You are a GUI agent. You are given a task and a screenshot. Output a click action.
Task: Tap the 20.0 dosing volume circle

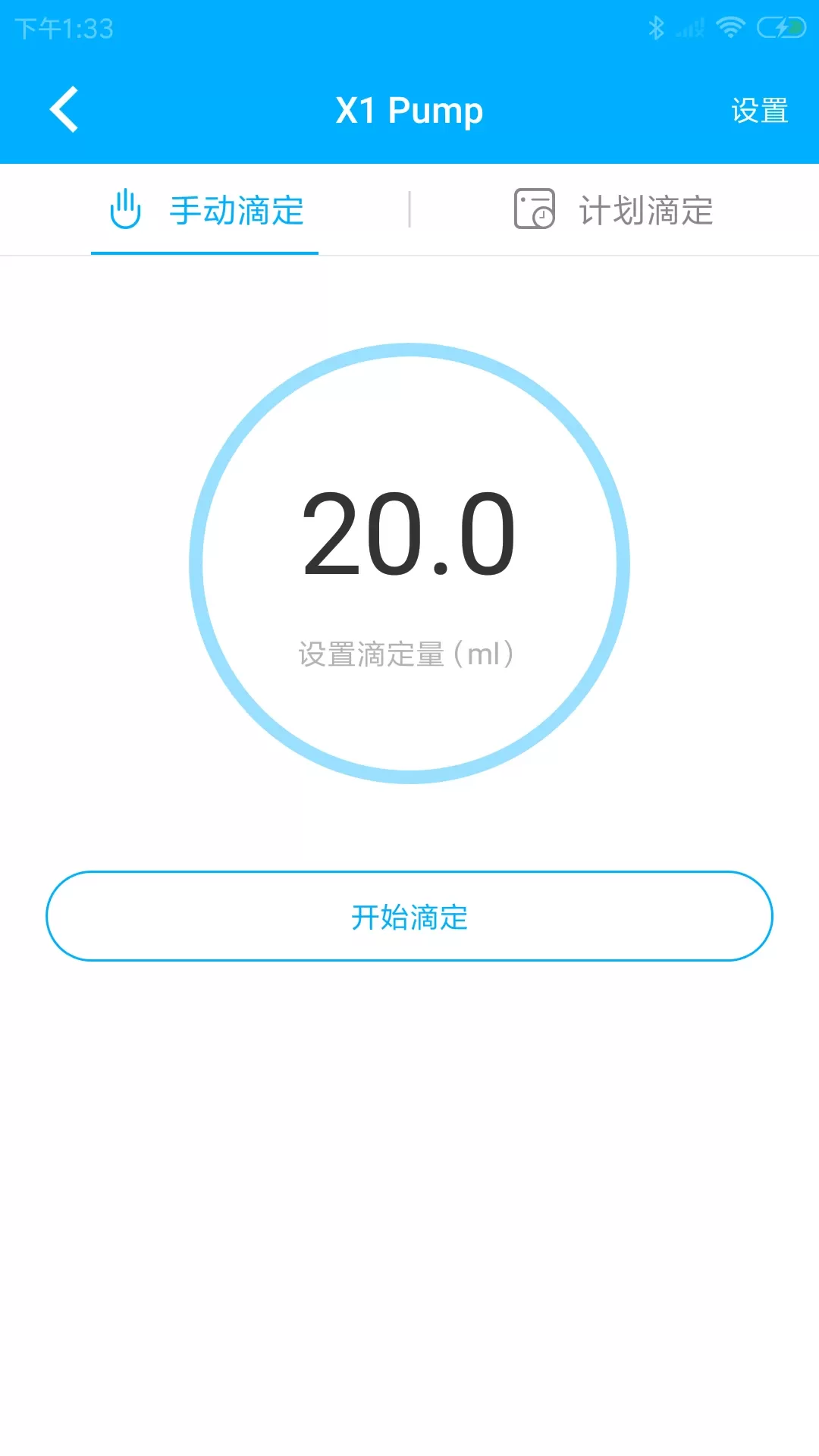point(409,563)
